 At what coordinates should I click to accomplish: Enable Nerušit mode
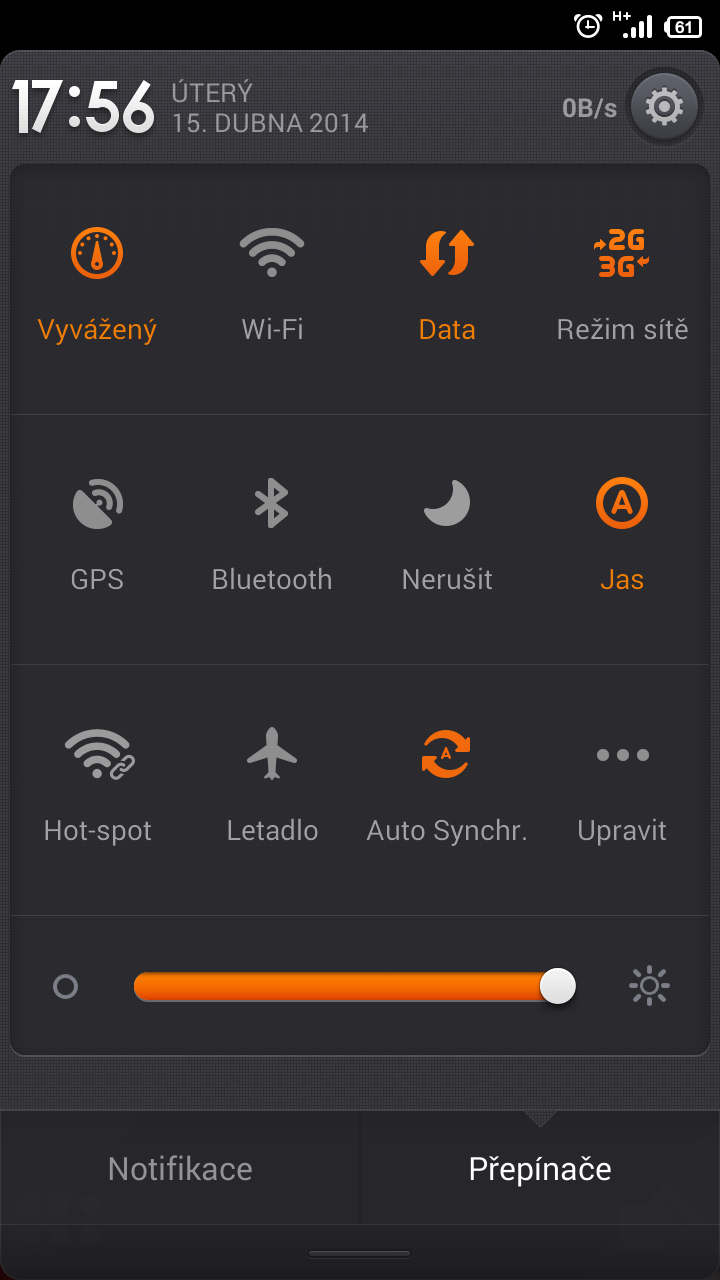[x=447, y=537]
